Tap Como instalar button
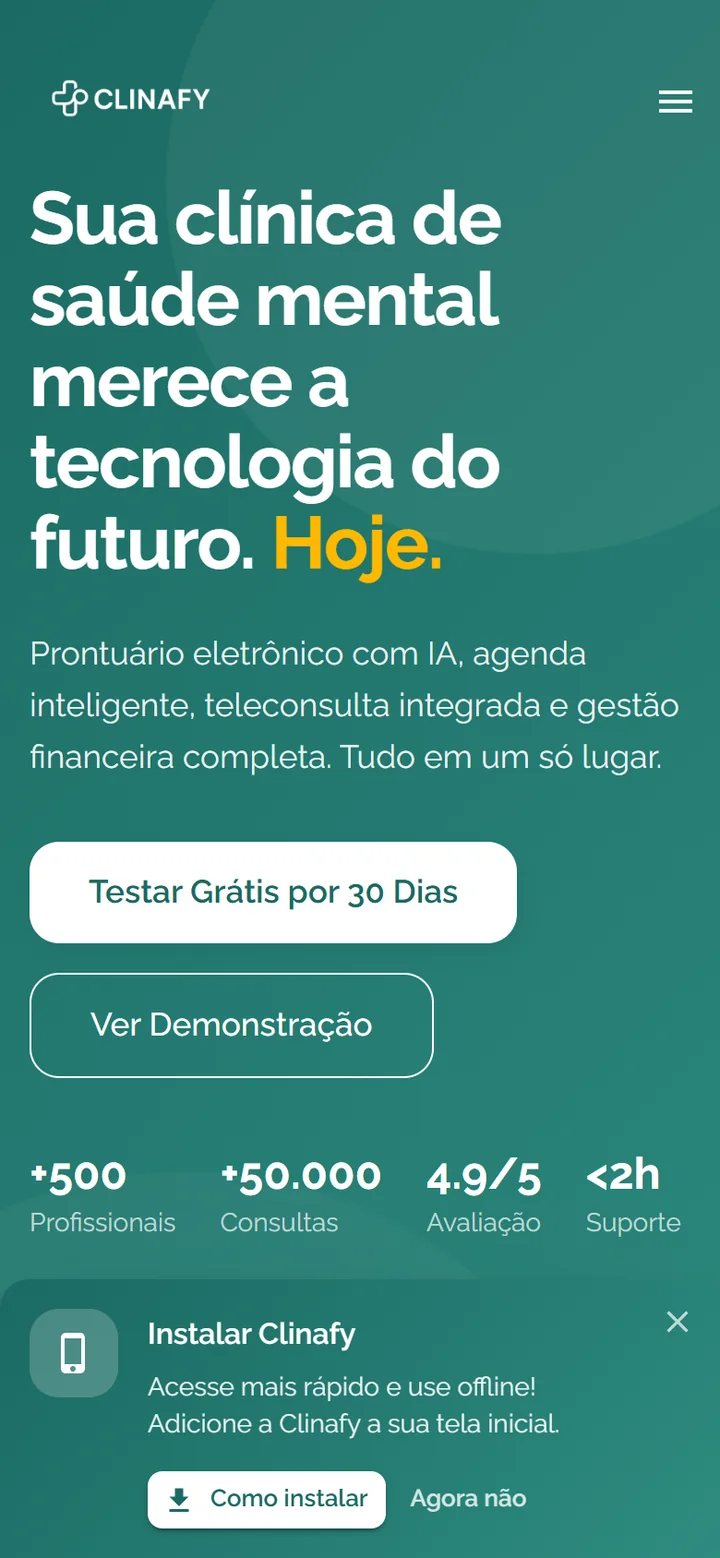720x1558 pixels. [x=267, y=1499]
